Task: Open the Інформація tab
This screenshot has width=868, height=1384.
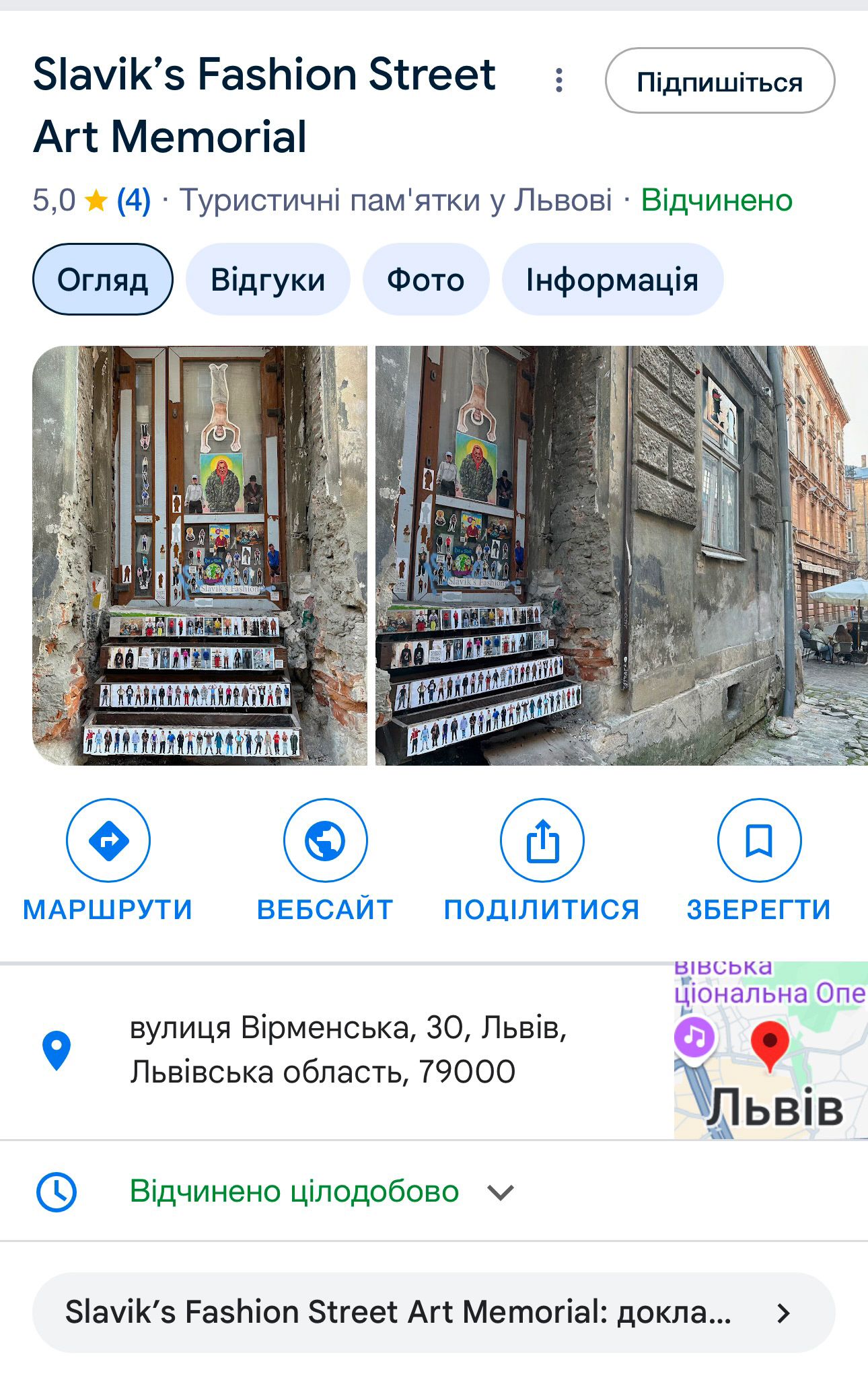Action: (612, 280)
